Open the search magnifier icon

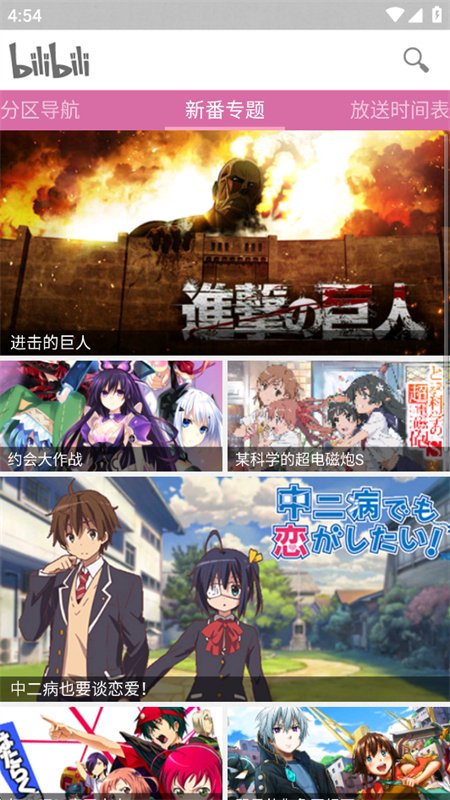click(x=416, y=60)
